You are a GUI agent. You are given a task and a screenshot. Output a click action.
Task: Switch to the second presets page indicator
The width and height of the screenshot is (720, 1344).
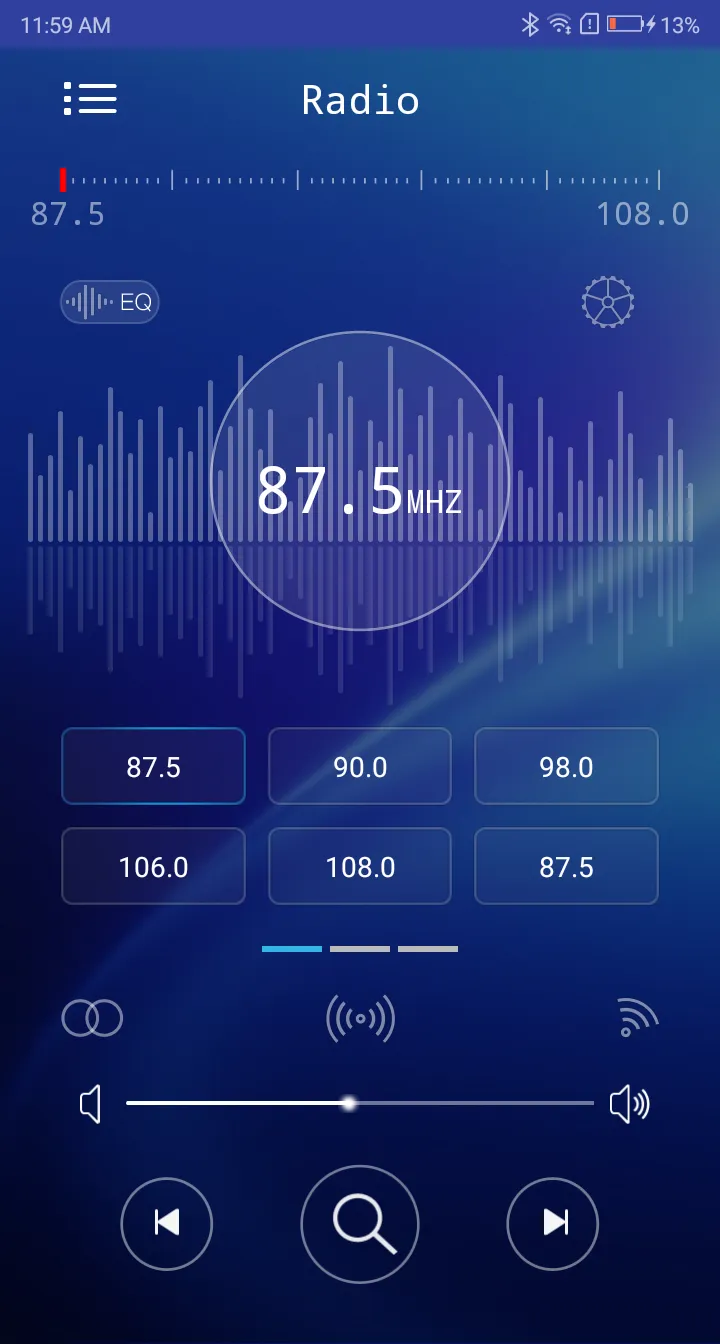360,948
